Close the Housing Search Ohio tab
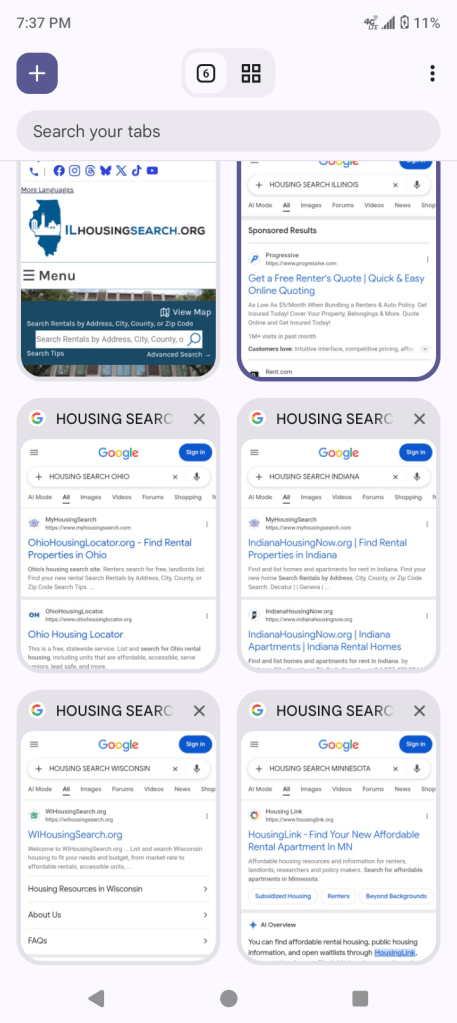 pos(199,419)
